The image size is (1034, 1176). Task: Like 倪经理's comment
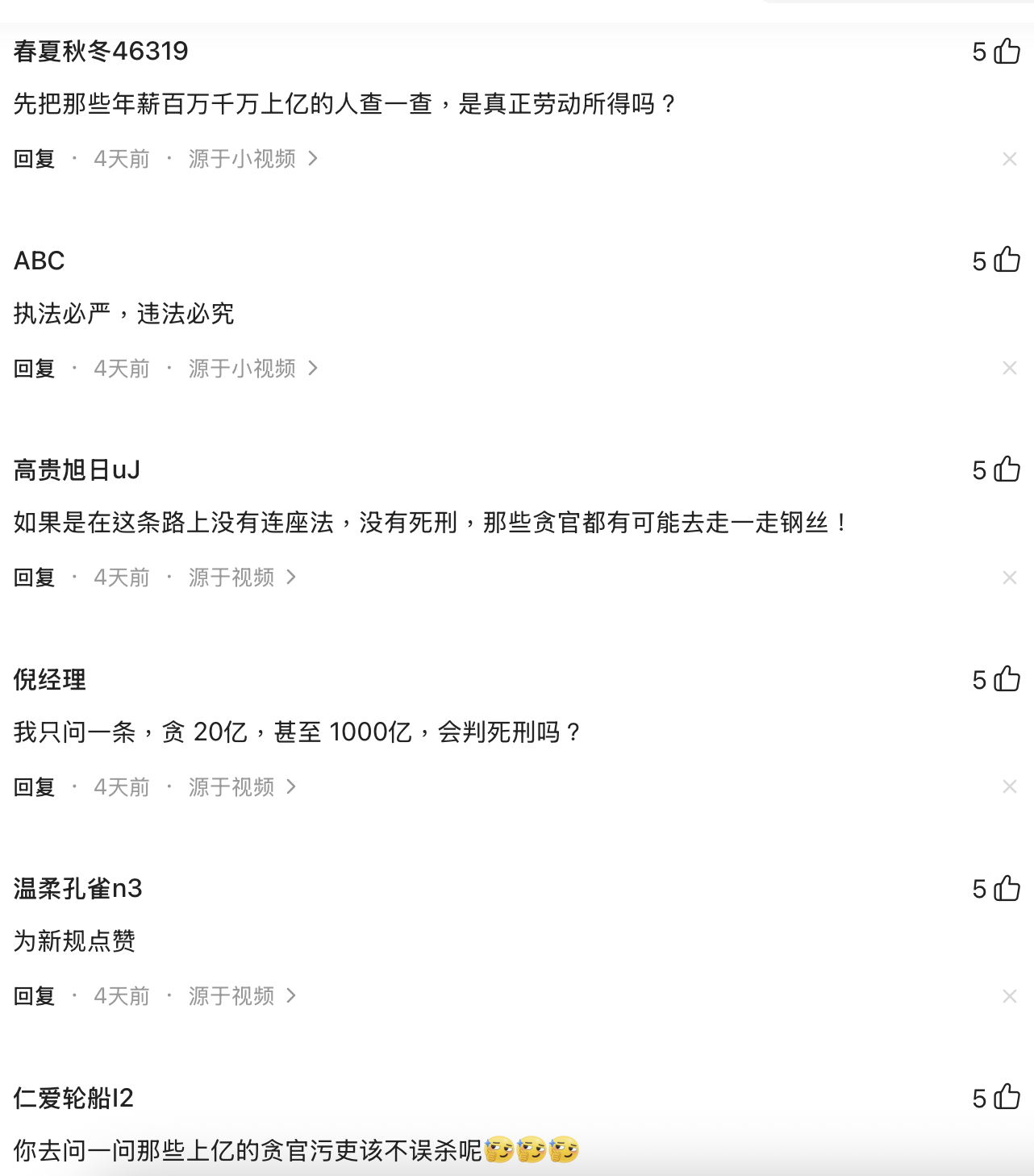[x=1007, y=679]
